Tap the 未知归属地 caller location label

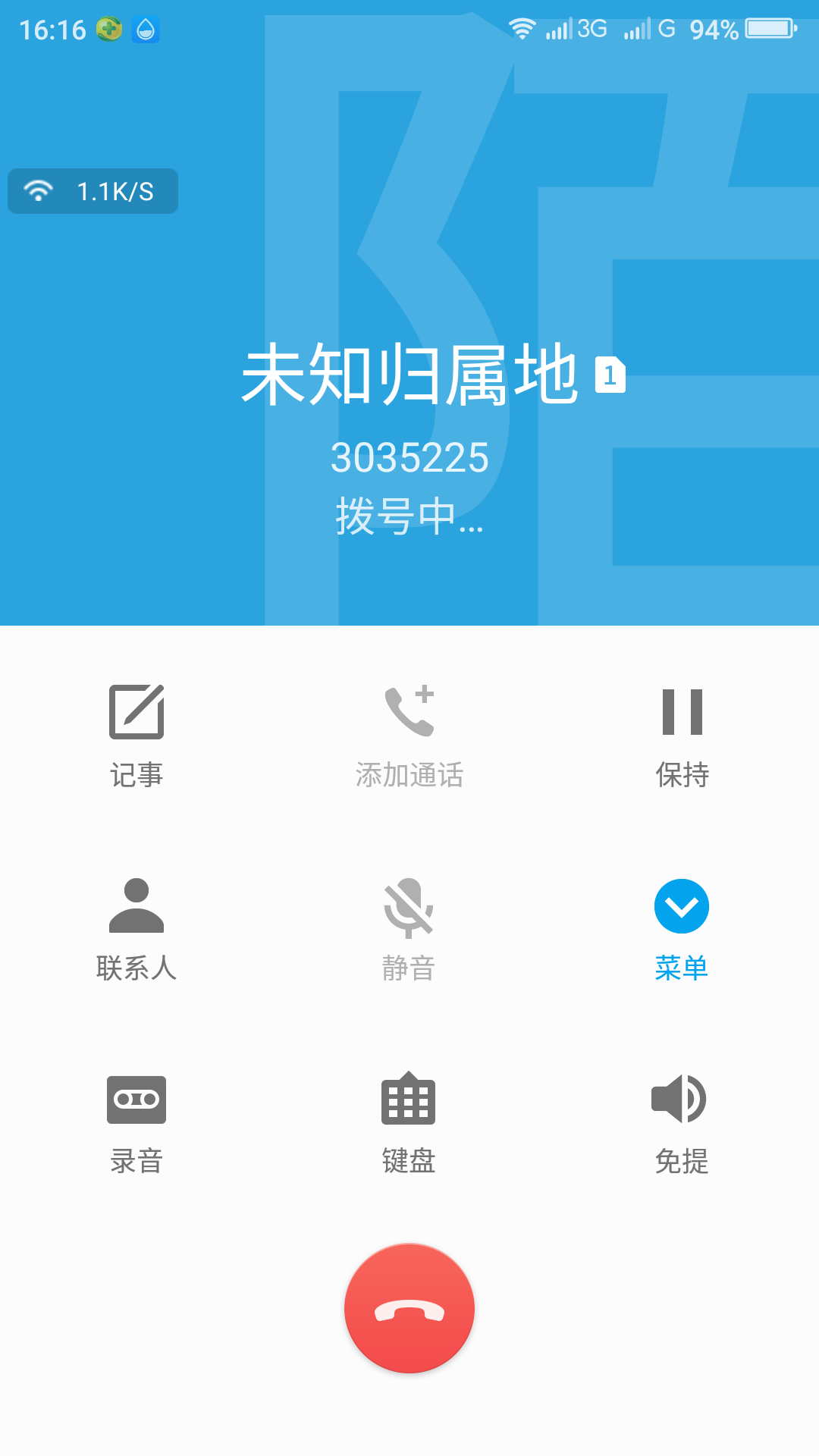pyautogui.click(x=409, y=373)
